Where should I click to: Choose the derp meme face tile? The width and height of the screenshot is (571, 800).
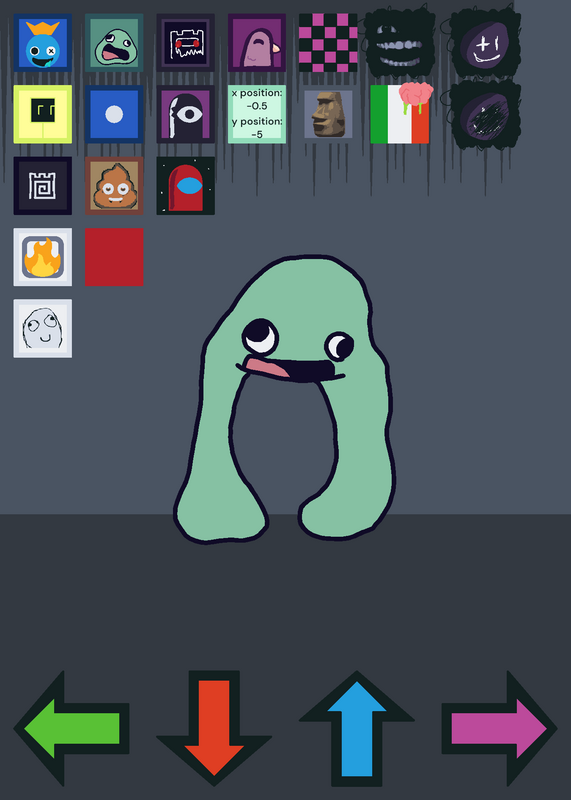coord(42,329)
